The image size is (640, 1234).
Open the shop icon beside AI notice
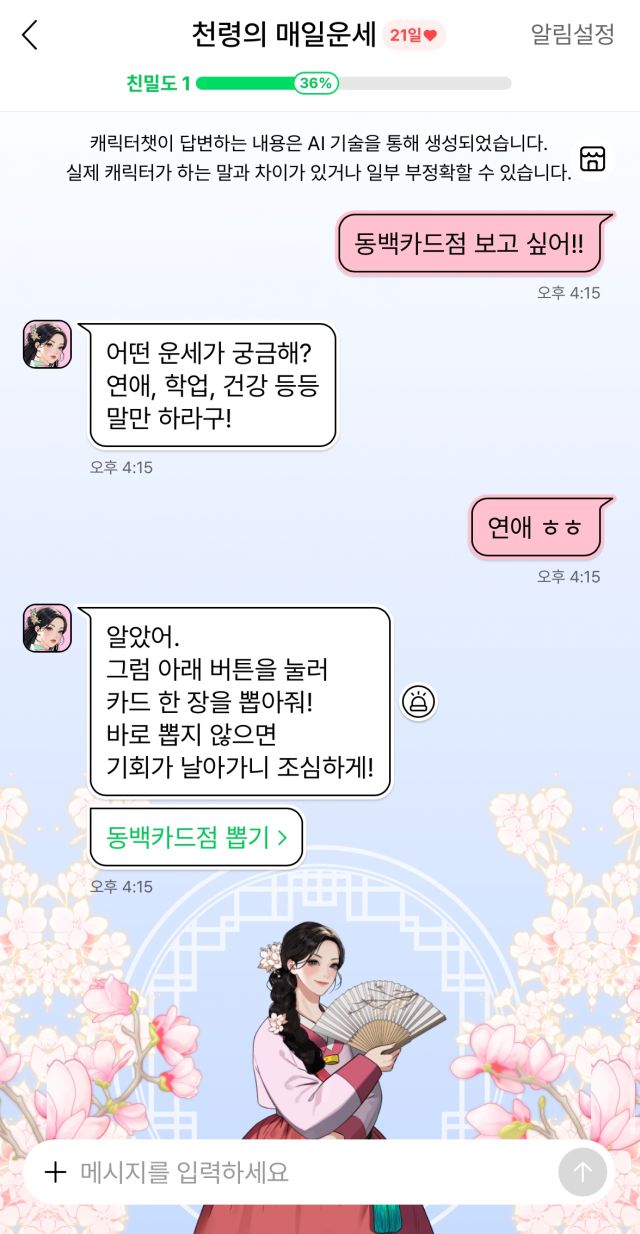click(x=593, y=159)
